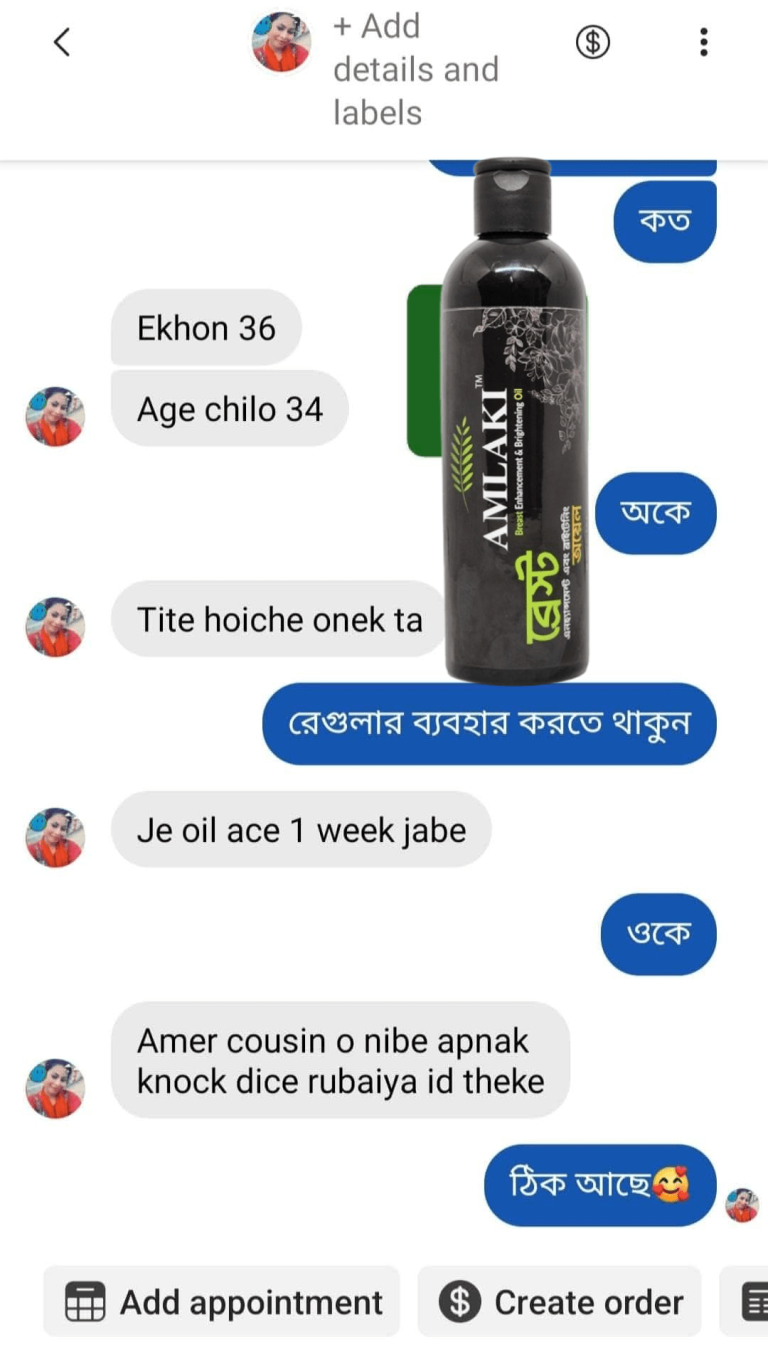Tap the Create order button
768x1359 pixels.
click(560, 1302)
